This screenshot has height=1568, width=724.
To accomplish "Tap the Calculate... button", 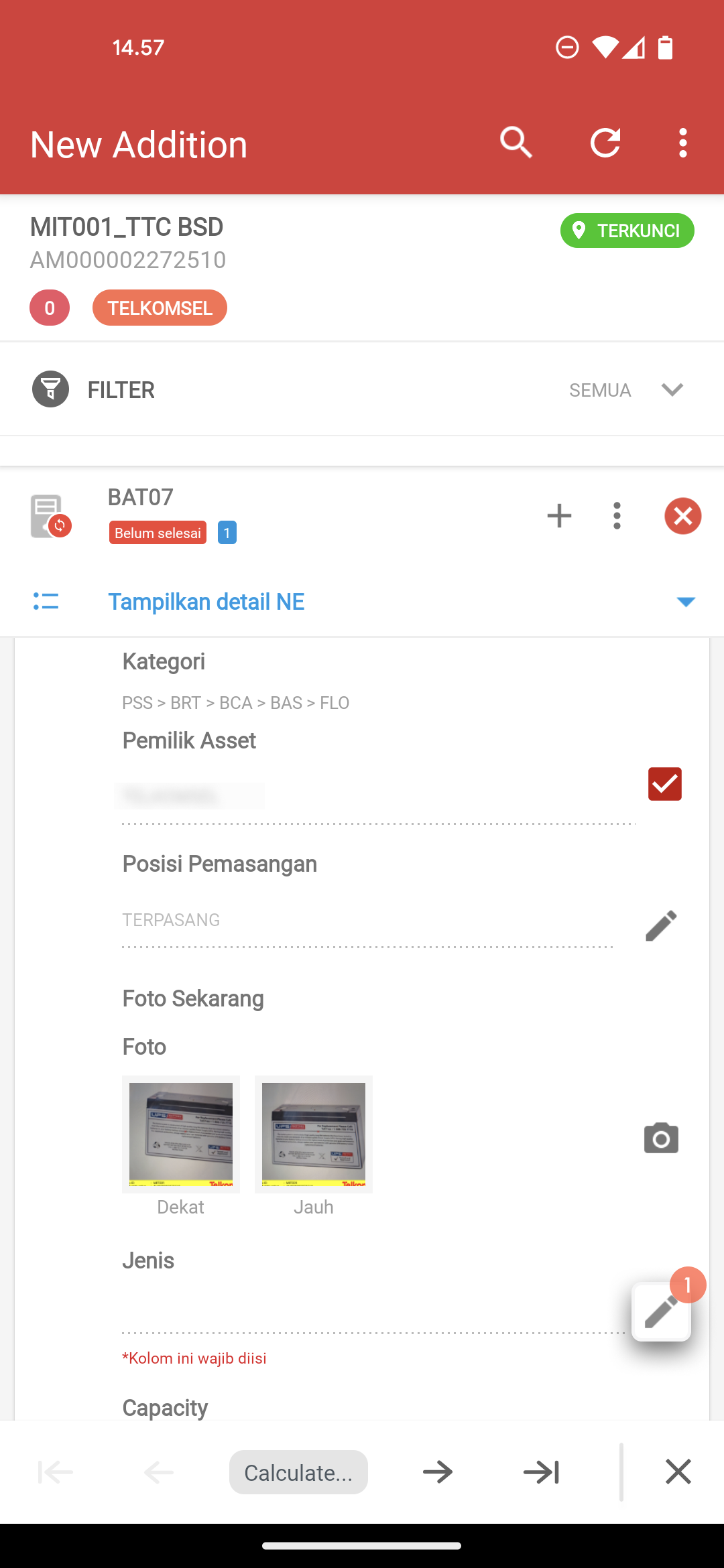I will click(x=298, y=1472).
